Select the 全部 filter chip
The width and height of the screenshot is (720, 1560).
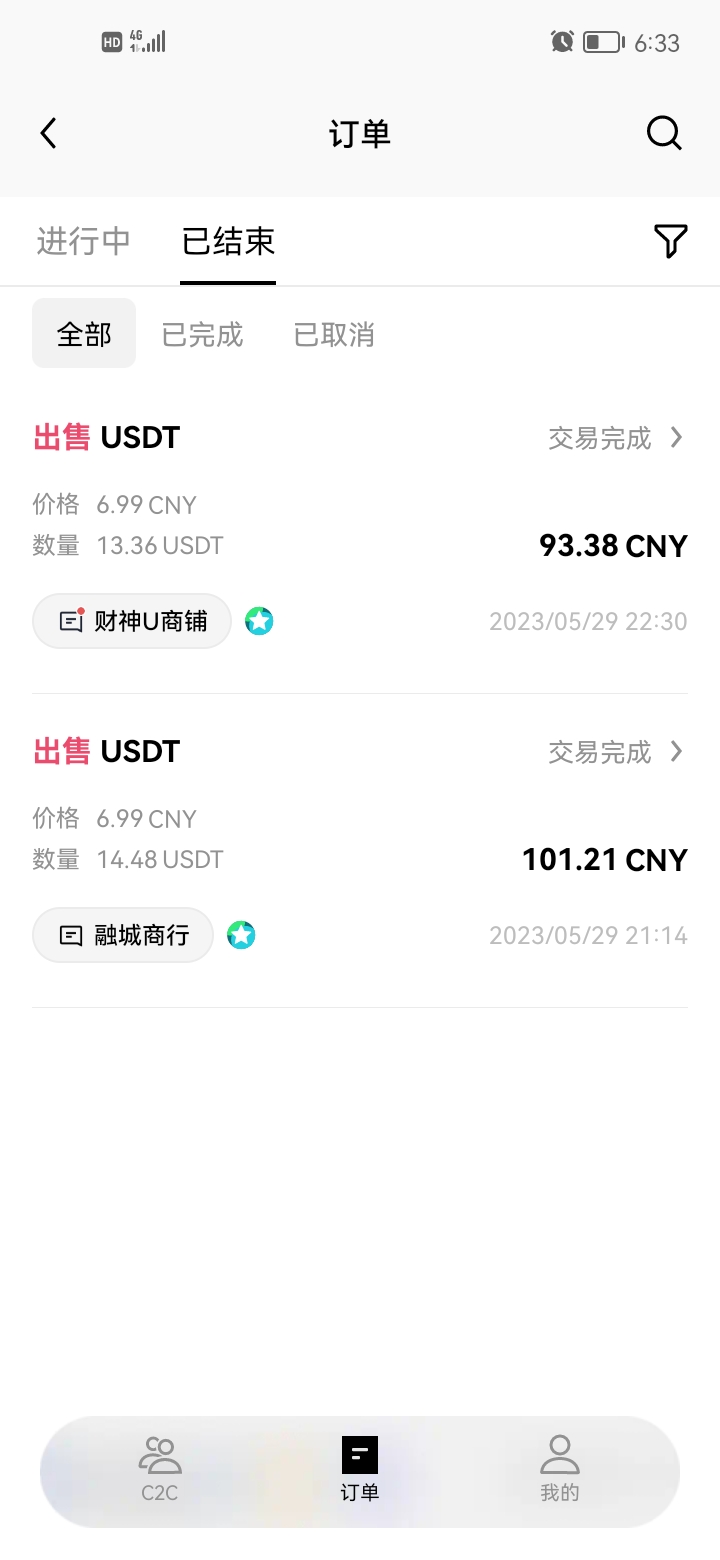coord(84,334)
